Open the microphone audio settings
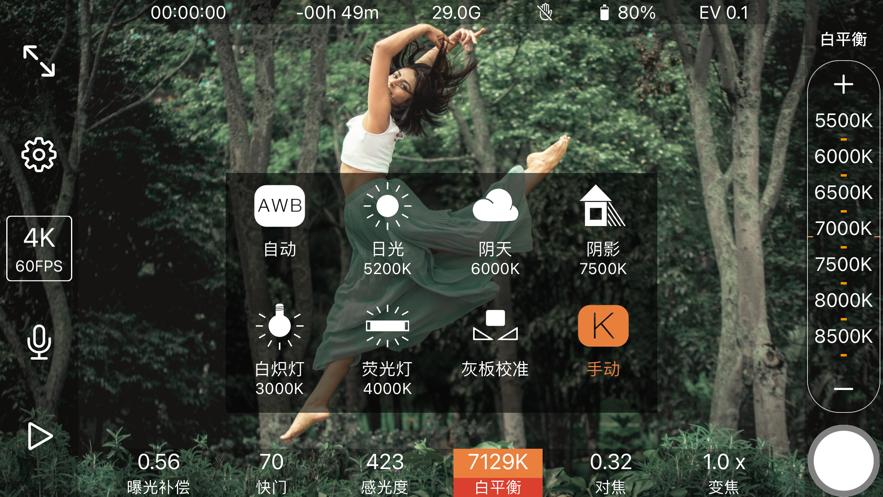The image size is (883, 497). [x=39, y=342]
